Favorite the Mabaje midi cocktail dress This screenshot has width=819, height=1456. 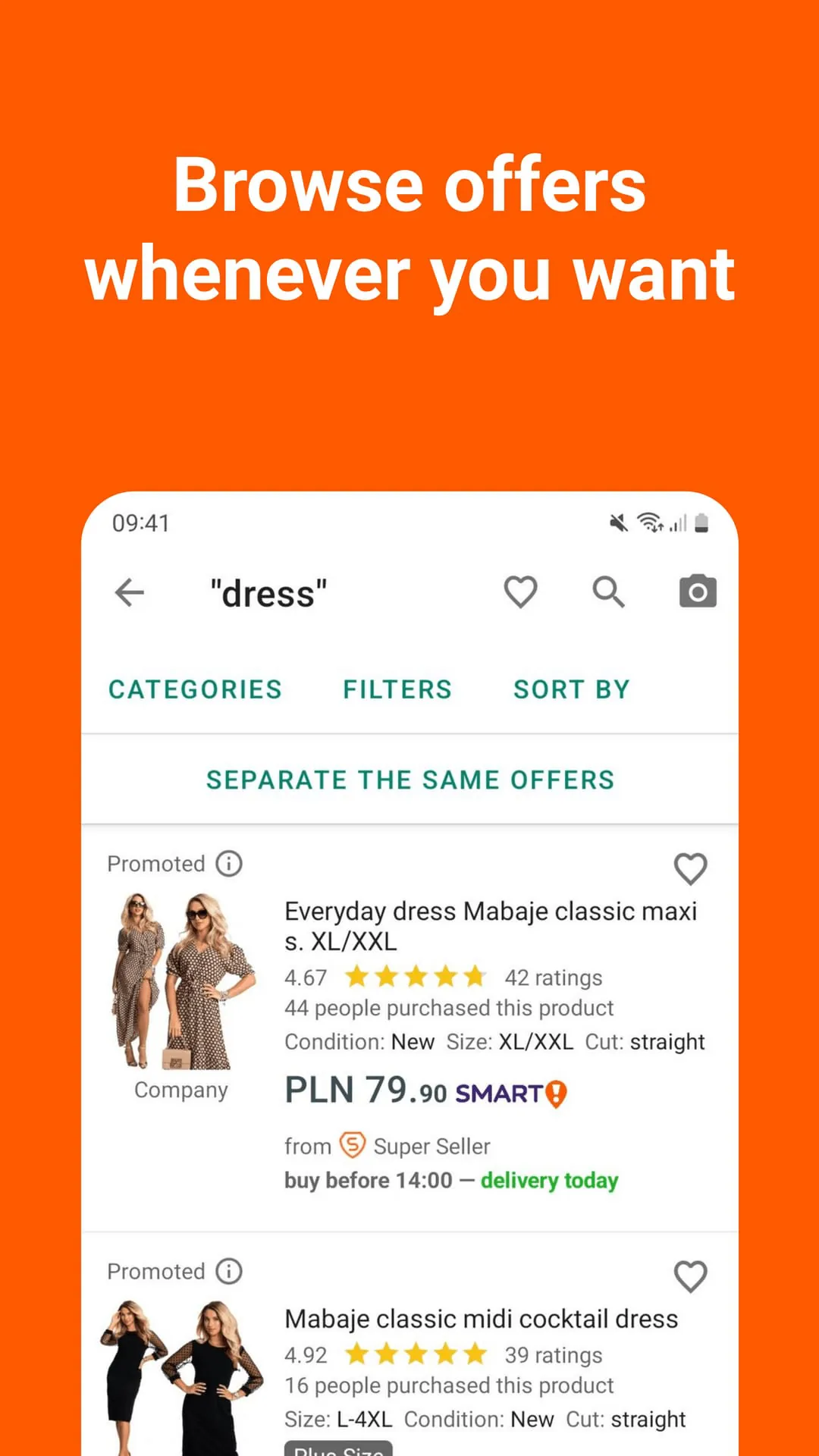point(691,1277)
